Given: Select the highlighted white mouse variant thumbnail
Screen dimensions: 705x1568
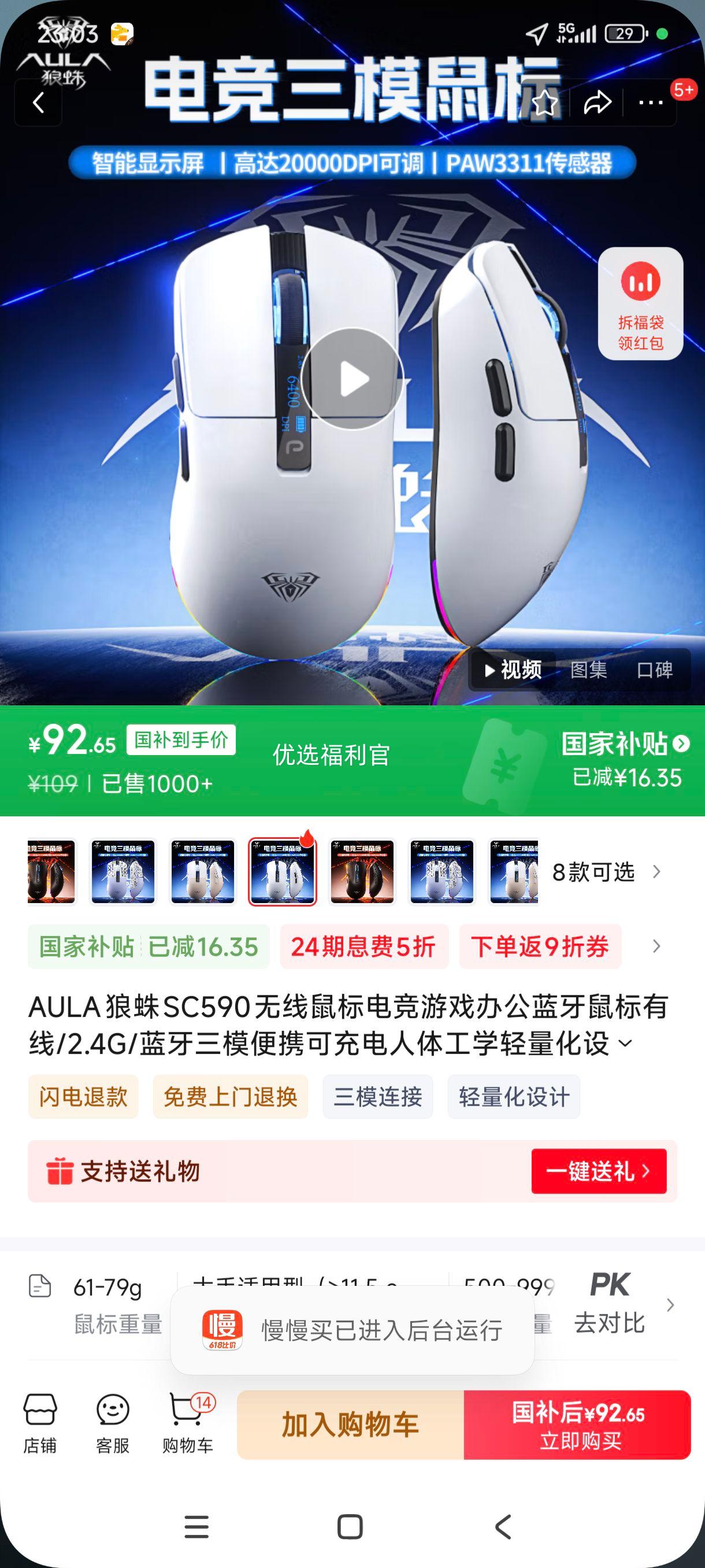Looking at the screenshot, I should click(282, 872).
